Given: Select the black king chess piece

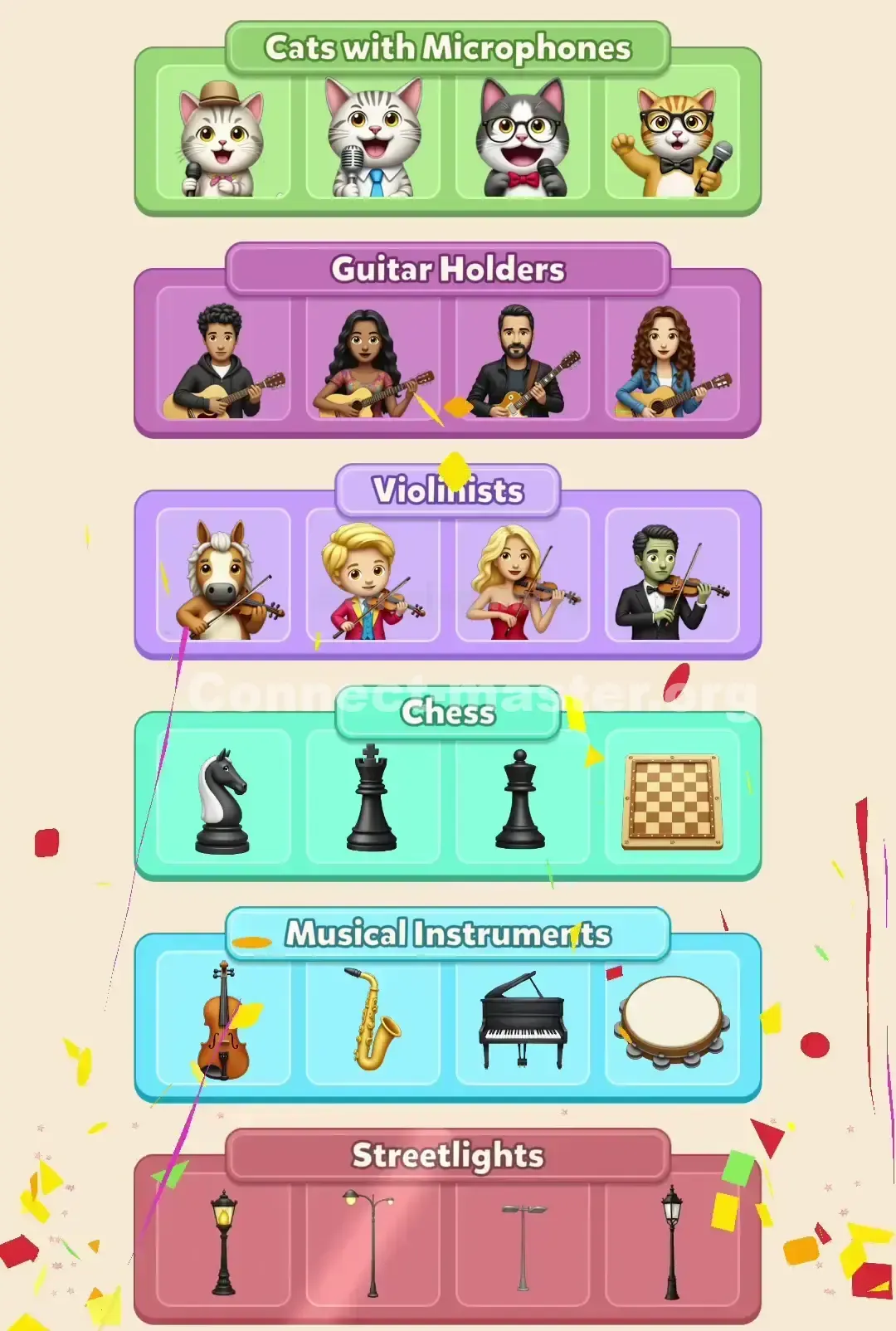Looking at the screenshot, I should pyautogui.click(x=372, y=798).
